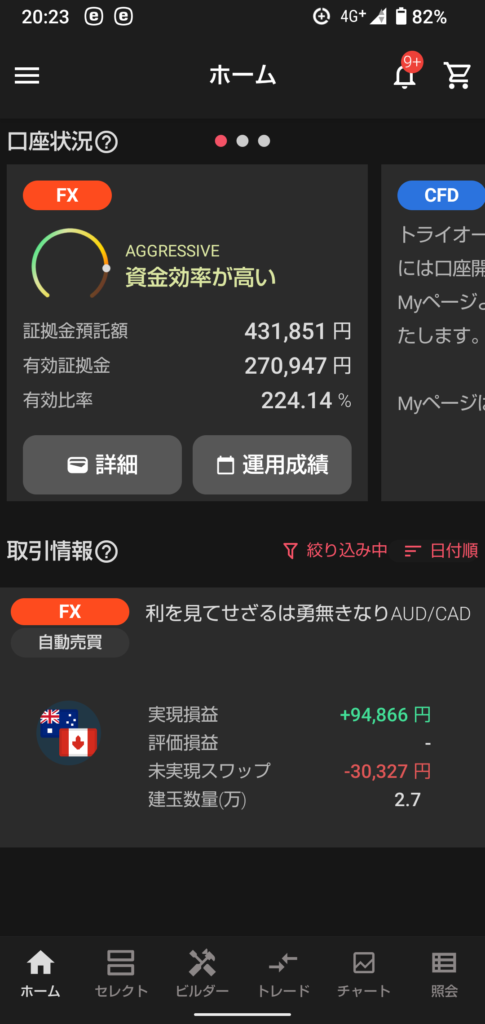Open the notifications bell
The image size is (485, 1024).
405,76
